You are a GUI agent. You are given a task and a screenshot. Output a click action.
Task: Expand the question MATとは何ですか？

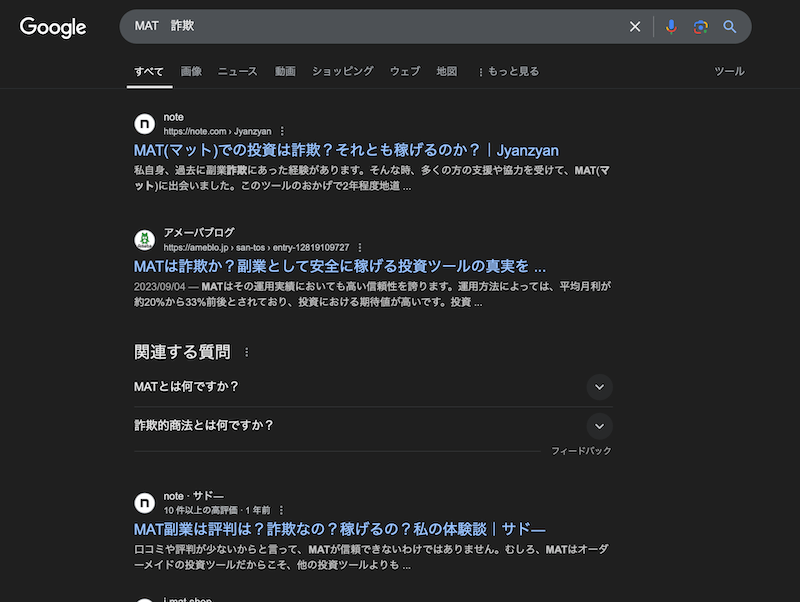(x=373, y=387)
